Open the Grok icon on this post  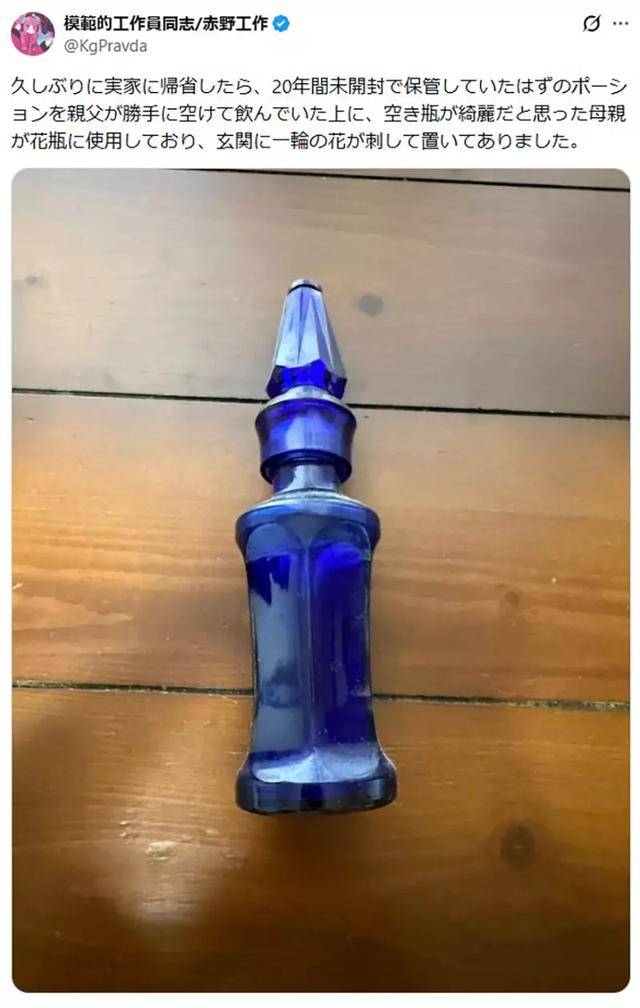click(x=591, y=24)
